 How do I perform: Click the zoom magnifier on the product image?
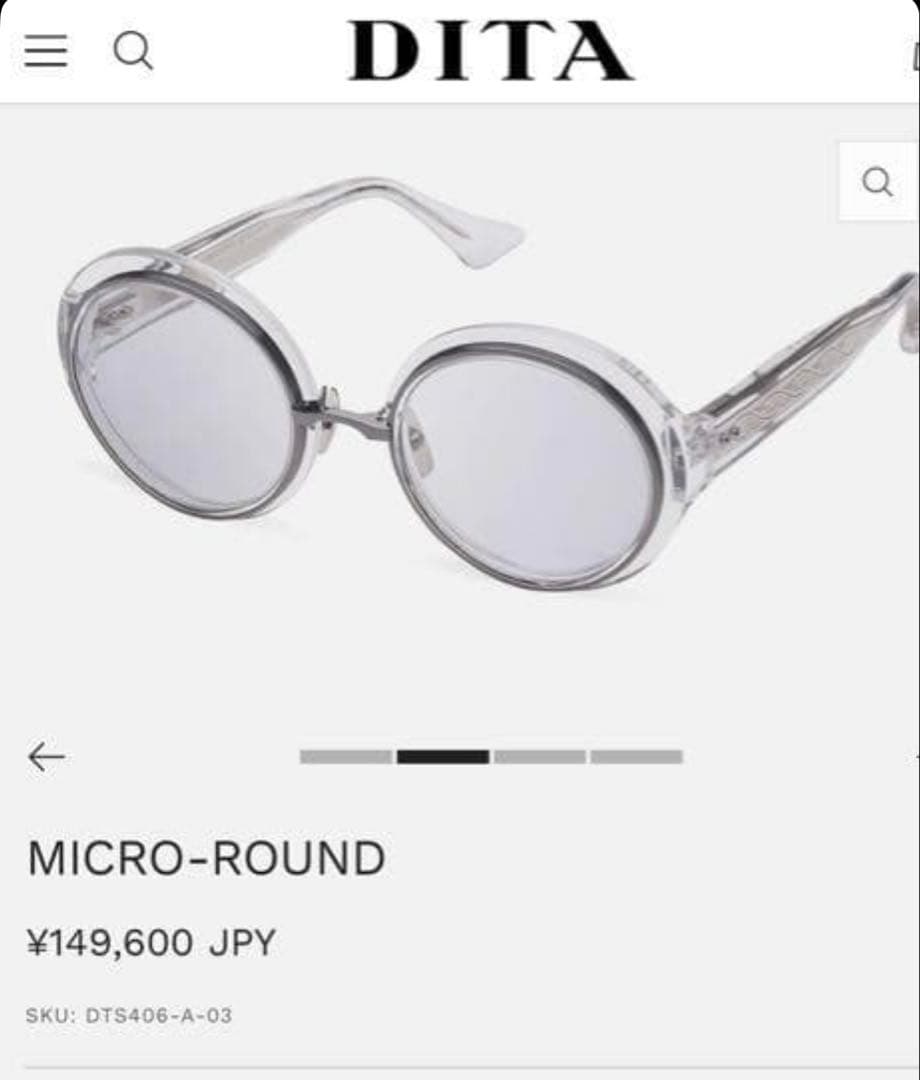879,181
